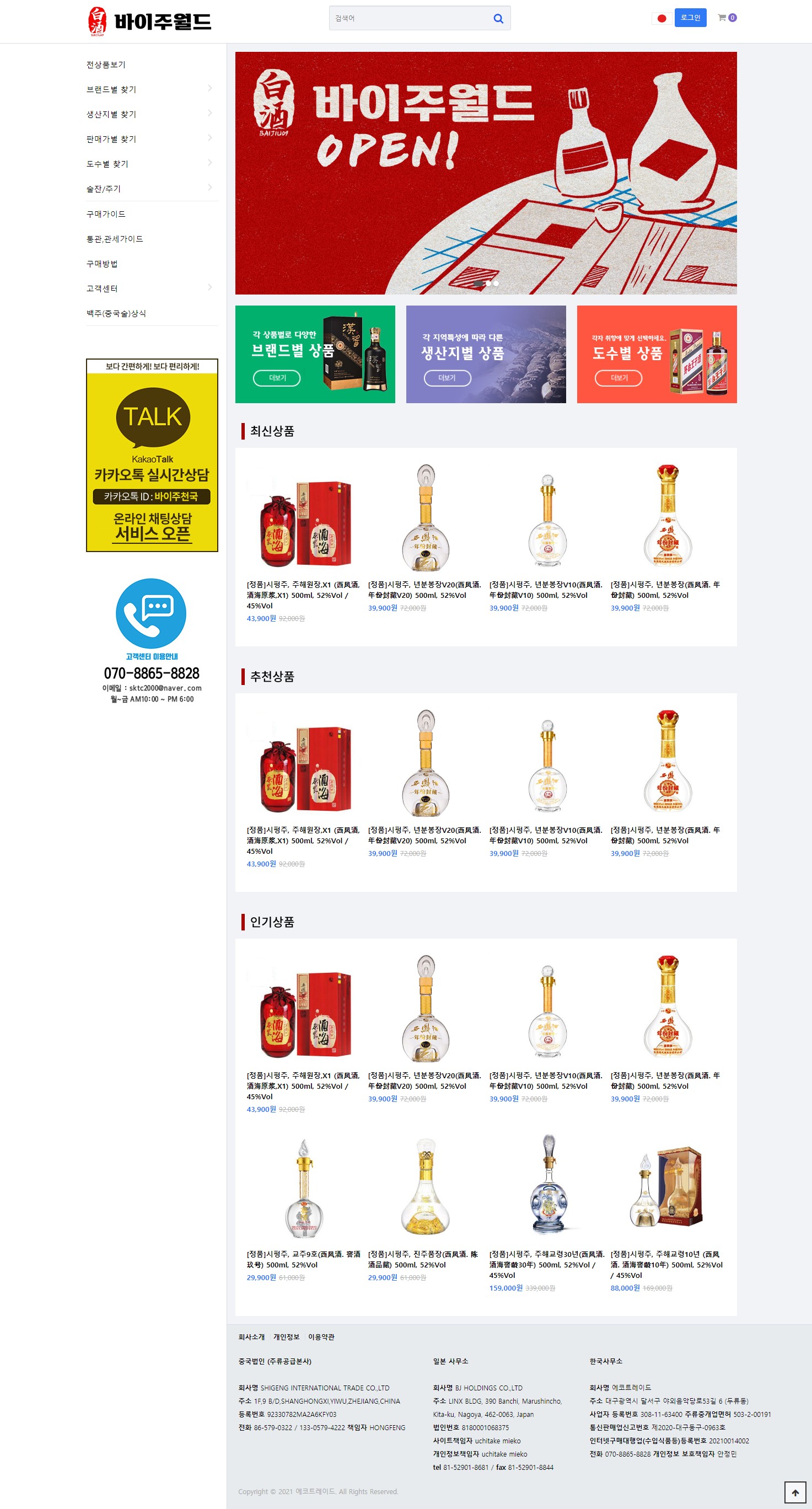Jump back to top with the arrow button
Screen dimensions: 812x1509
point(794,1492)
